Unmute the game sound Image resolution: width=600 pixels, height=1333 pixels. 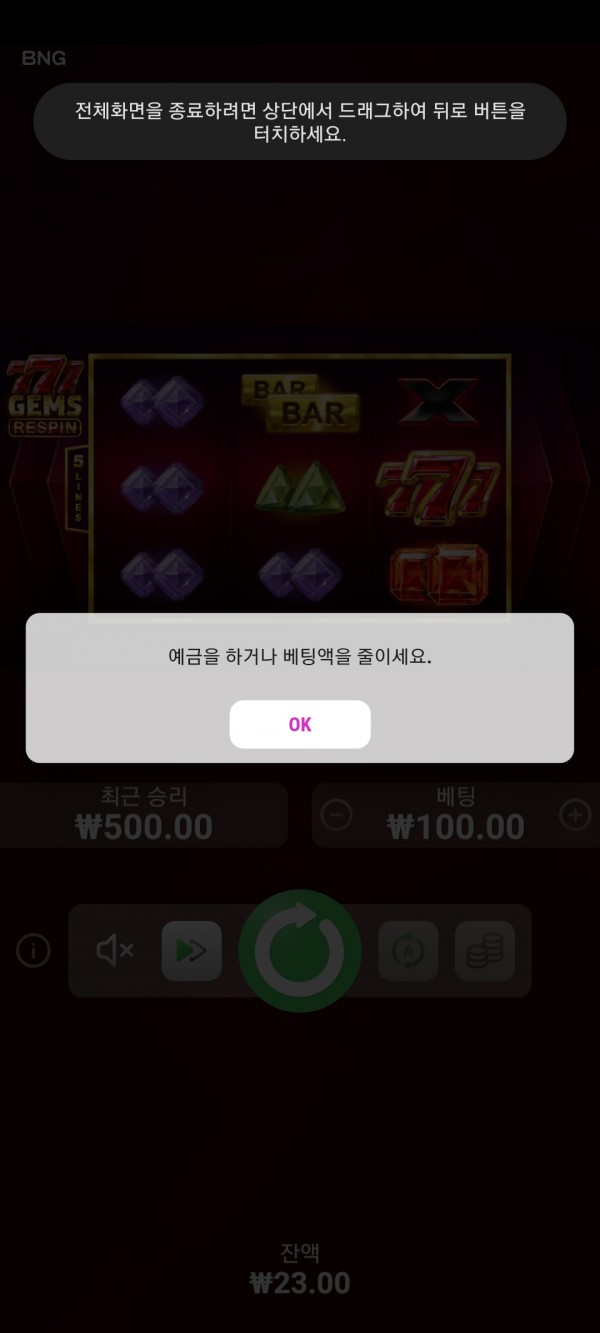[115, 951]
